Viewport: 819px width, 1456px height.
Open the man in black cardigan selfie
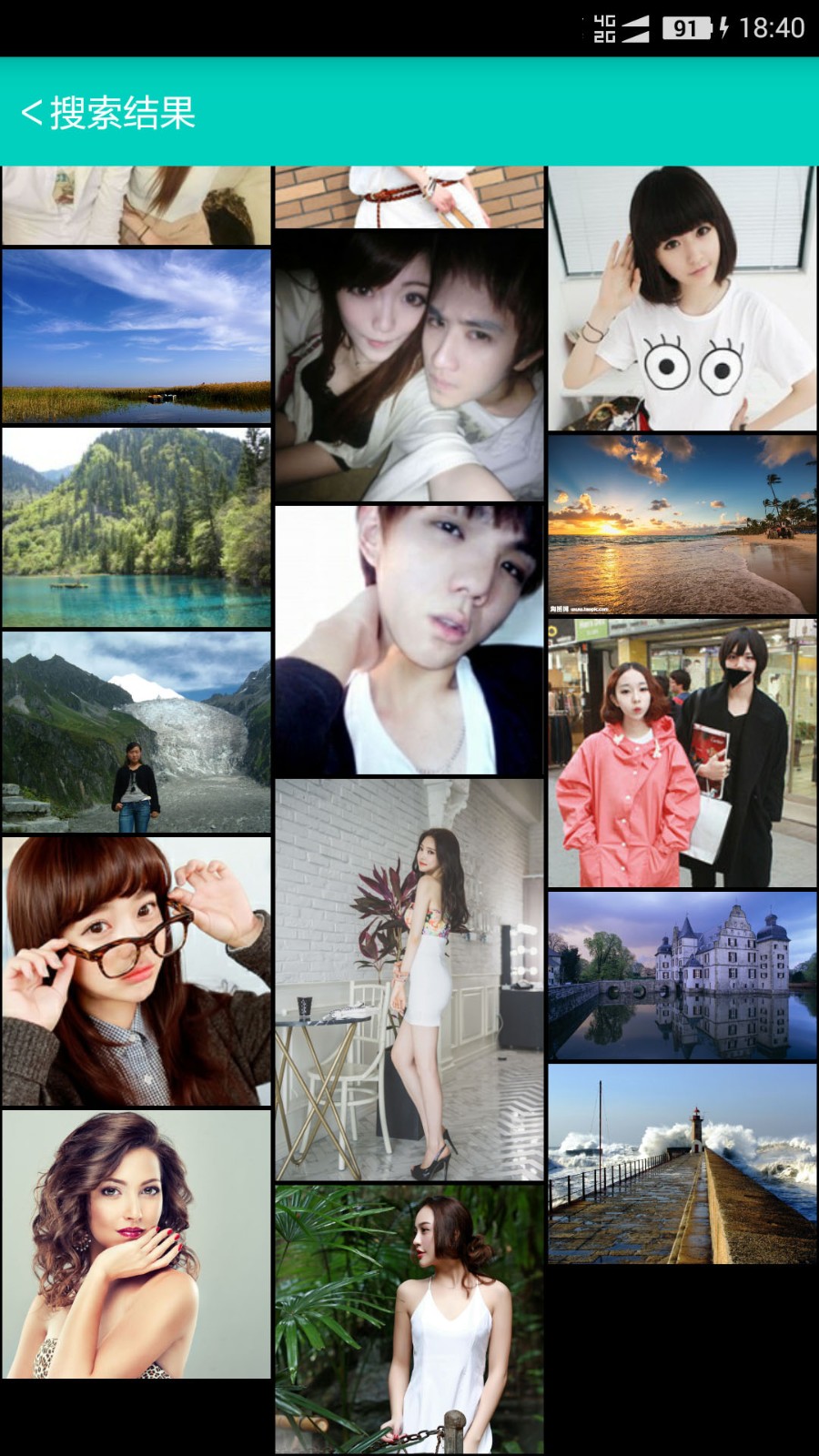(409, 640)
